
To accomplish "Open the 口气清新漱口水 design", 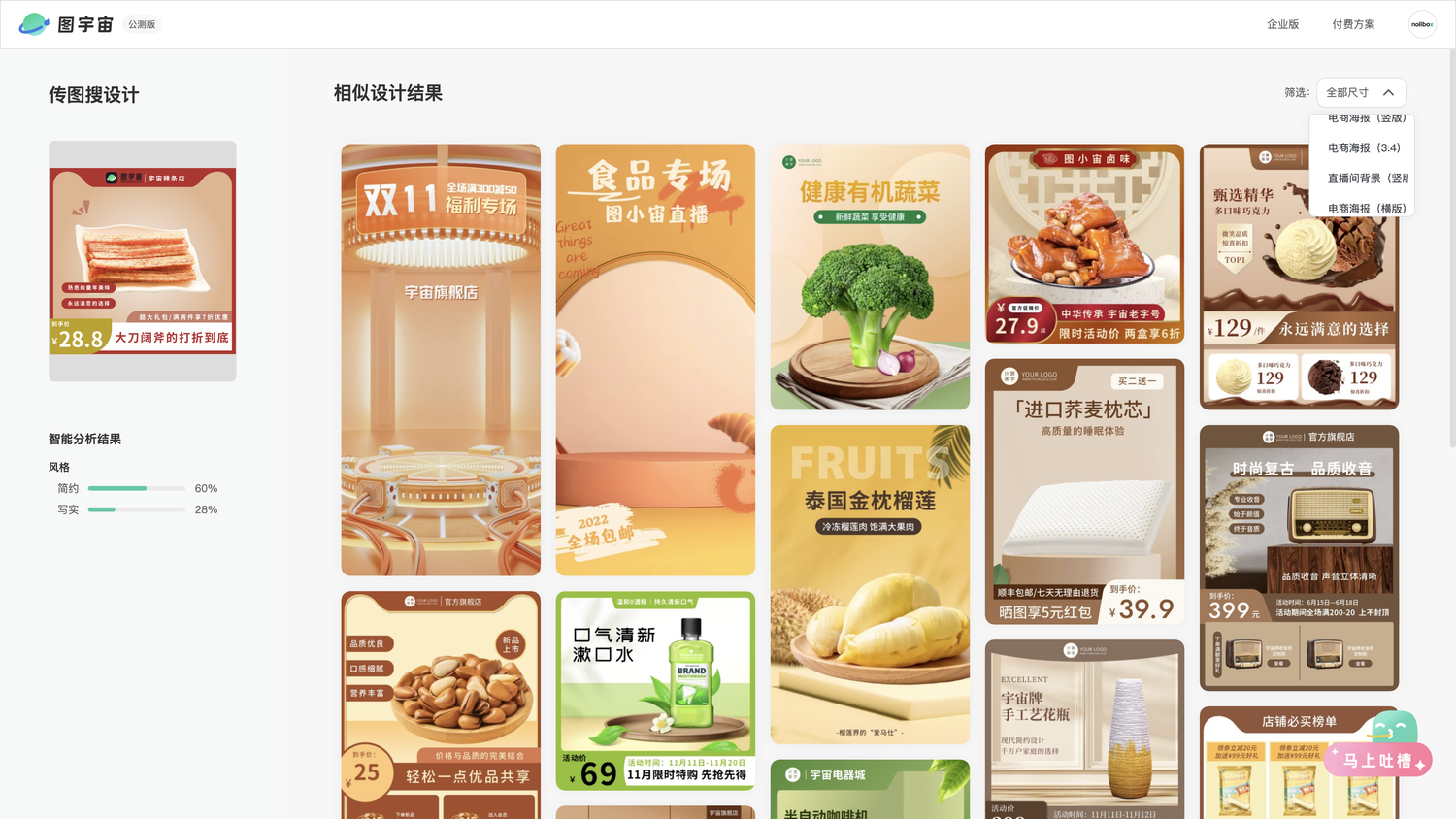I will (x=655, y=691).
